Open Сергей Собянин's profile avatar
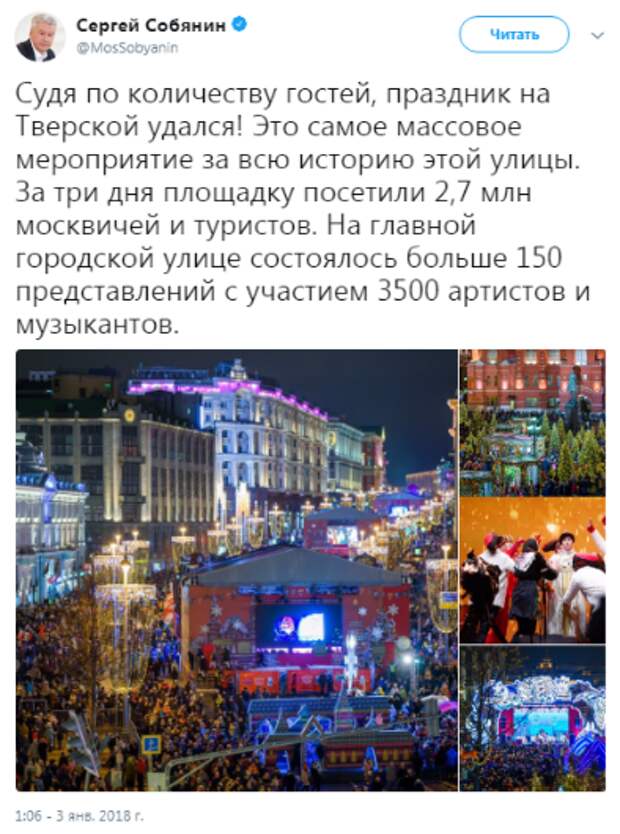The width and height of the screenshot is (620, 834). 40,37
